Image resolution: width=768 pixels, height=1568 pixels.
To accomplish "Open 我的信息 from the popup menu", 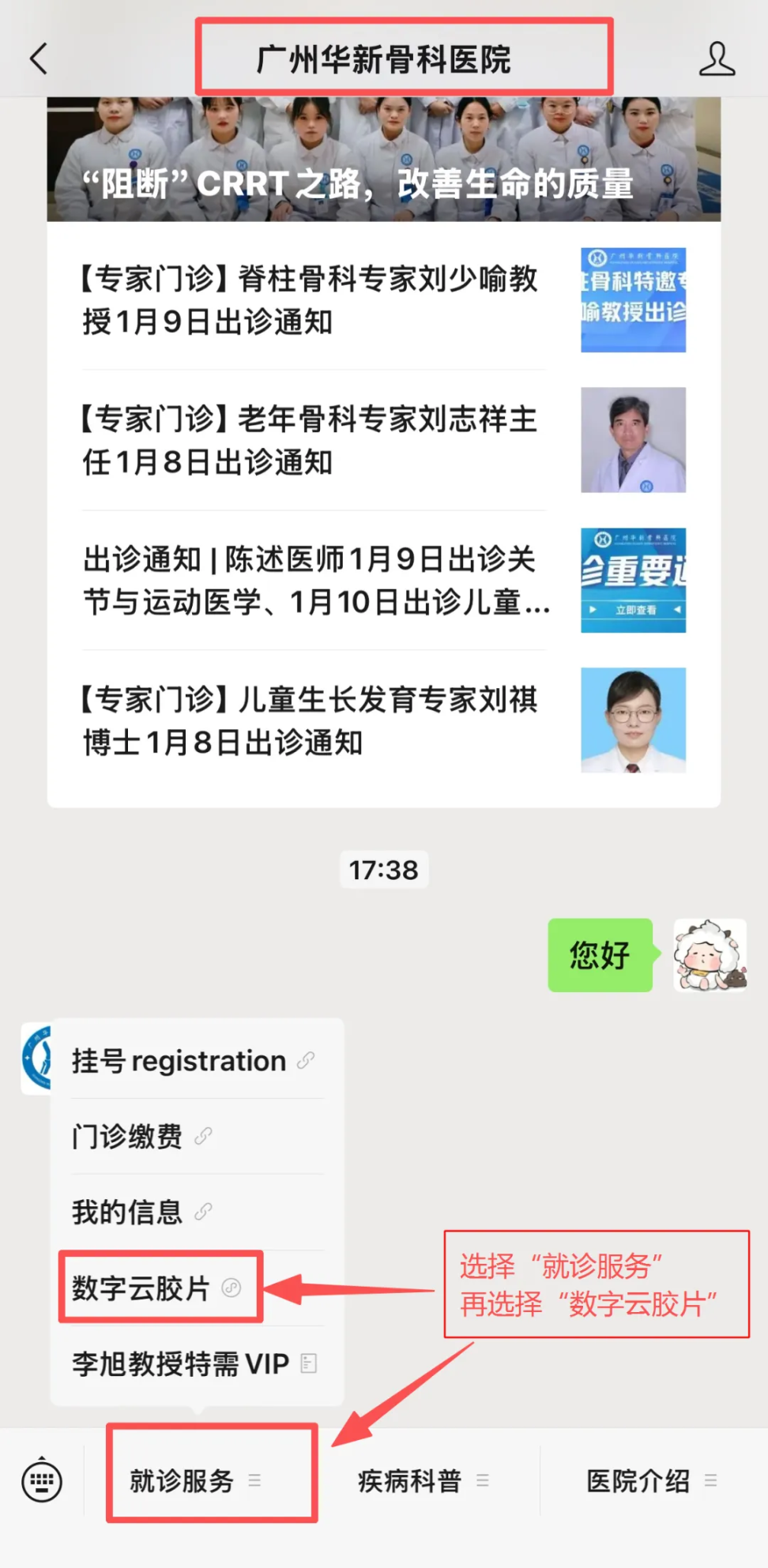I will pyautogui.click(x=128, y=1212).
